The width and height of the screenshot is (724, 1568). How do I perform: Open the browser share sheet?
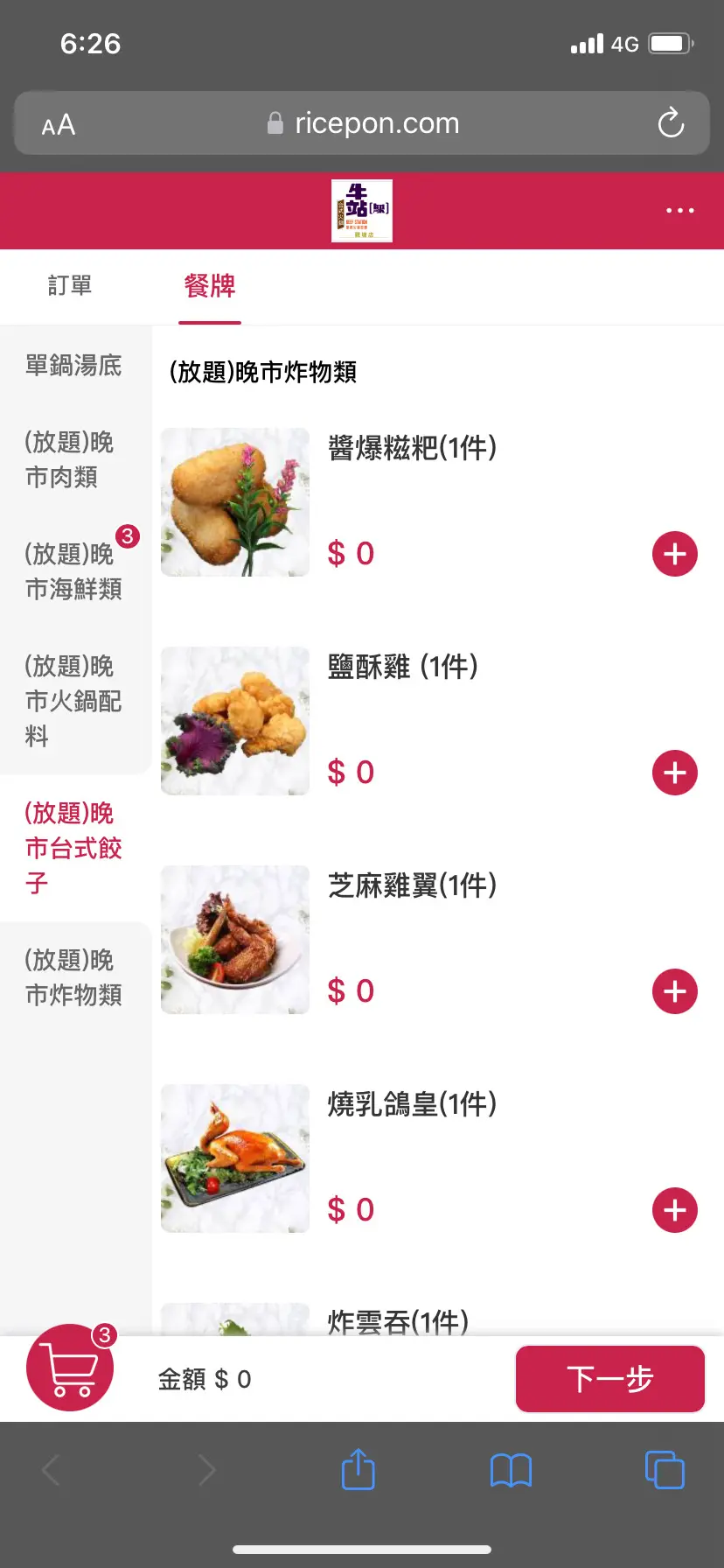coord(358,1469)
